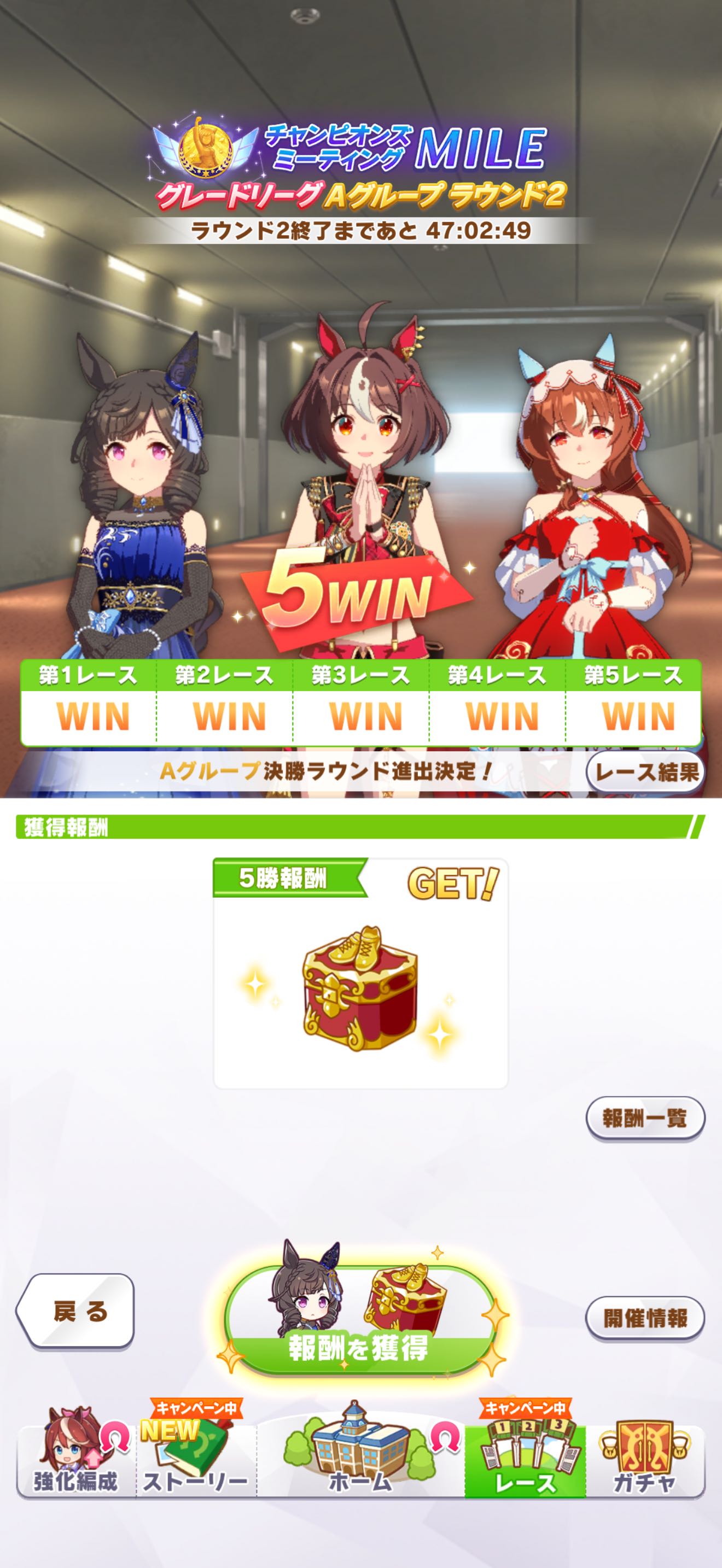This screenshot has height=1568, width=722.
Task: Open the ストーリー tab
Action: pos(196,1461)
